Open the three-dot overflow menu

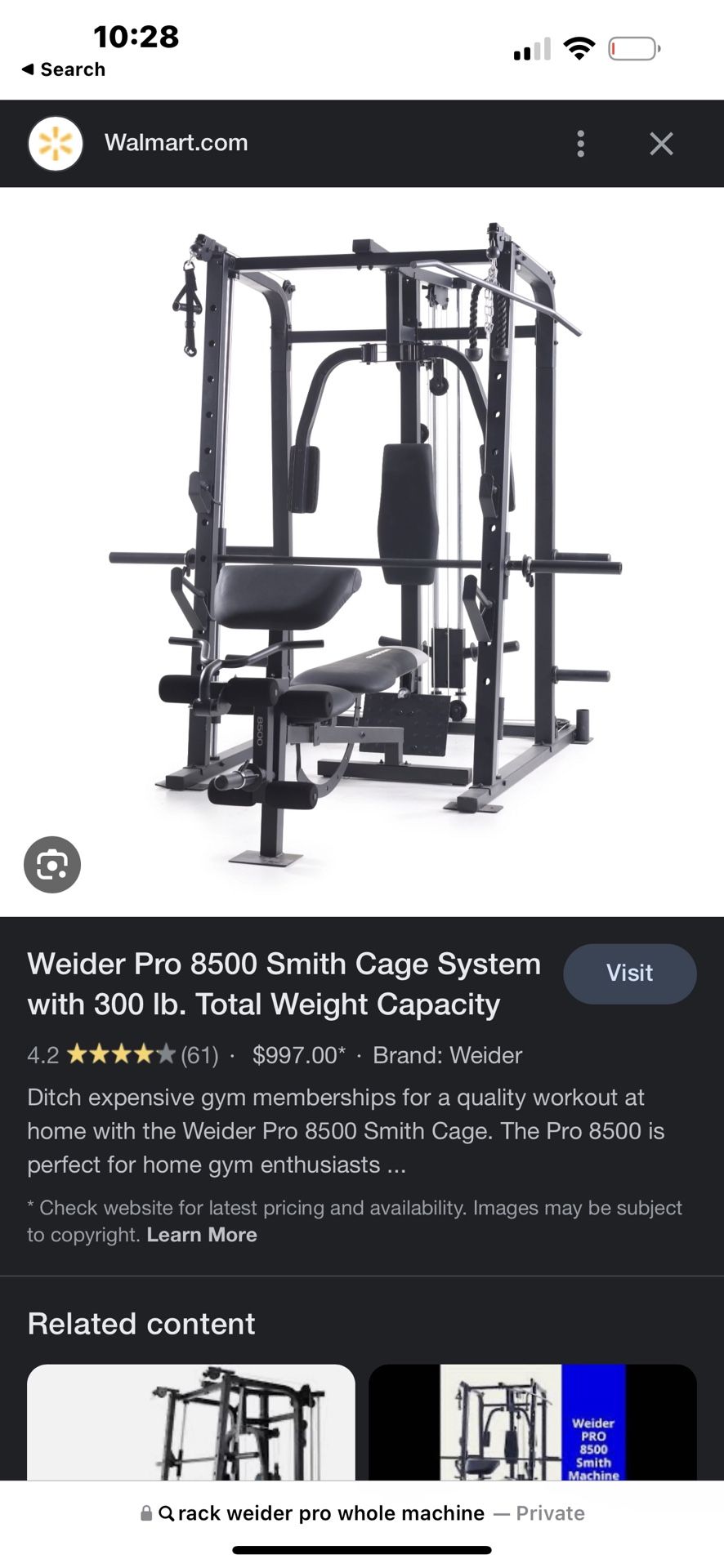(x=580, y=144)
